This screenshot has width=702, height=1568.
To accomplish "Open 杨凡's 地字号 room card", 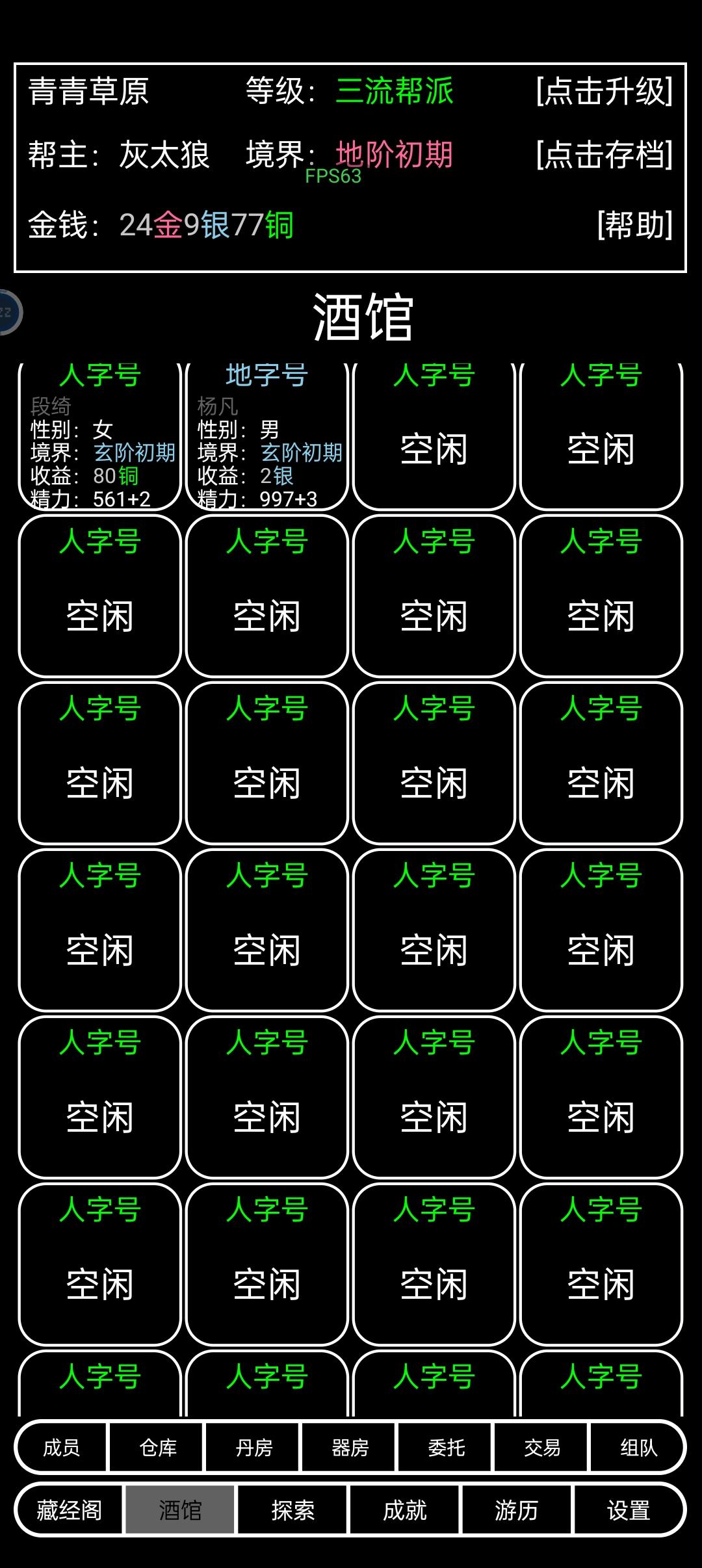I will click(x=266, y=436).
